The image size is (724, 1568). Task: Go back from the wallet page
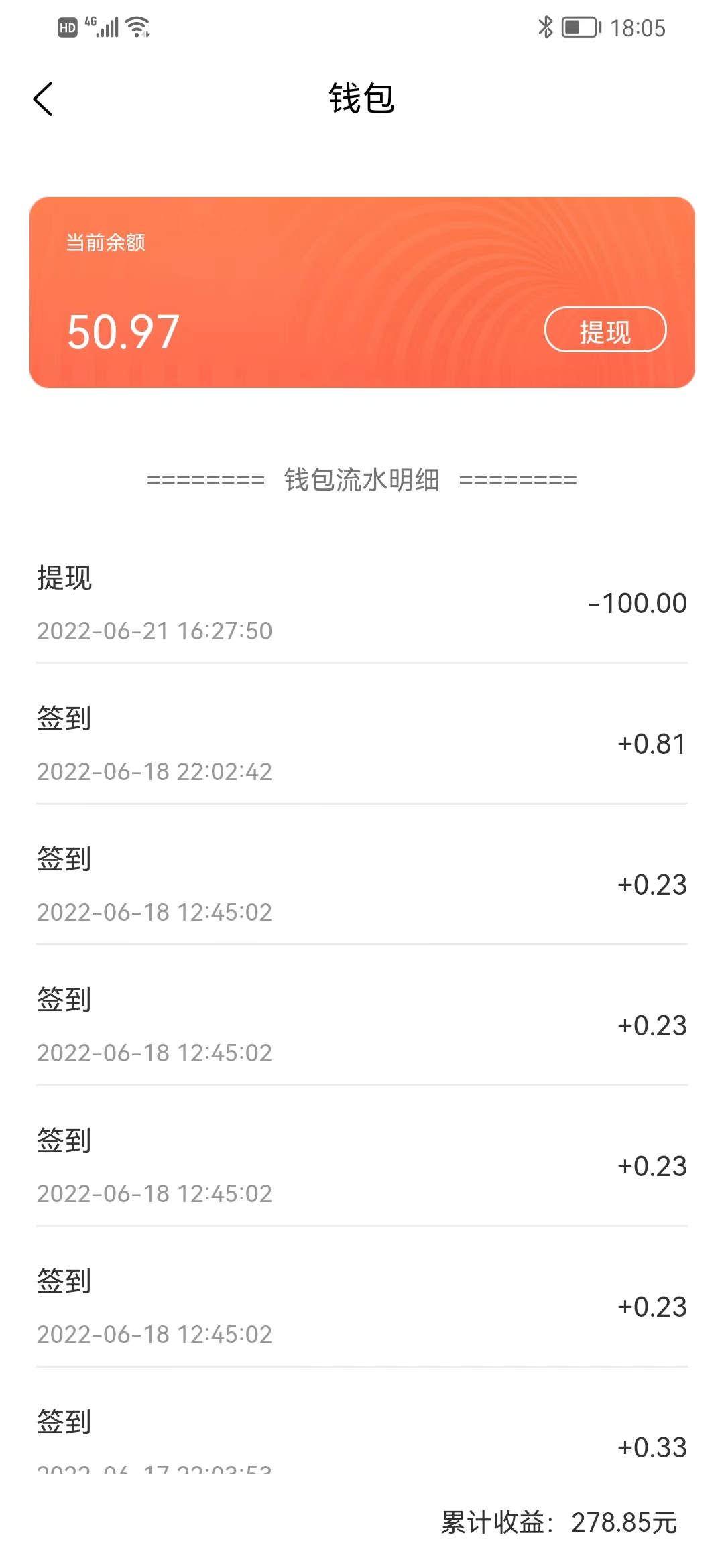pos(43,99)
